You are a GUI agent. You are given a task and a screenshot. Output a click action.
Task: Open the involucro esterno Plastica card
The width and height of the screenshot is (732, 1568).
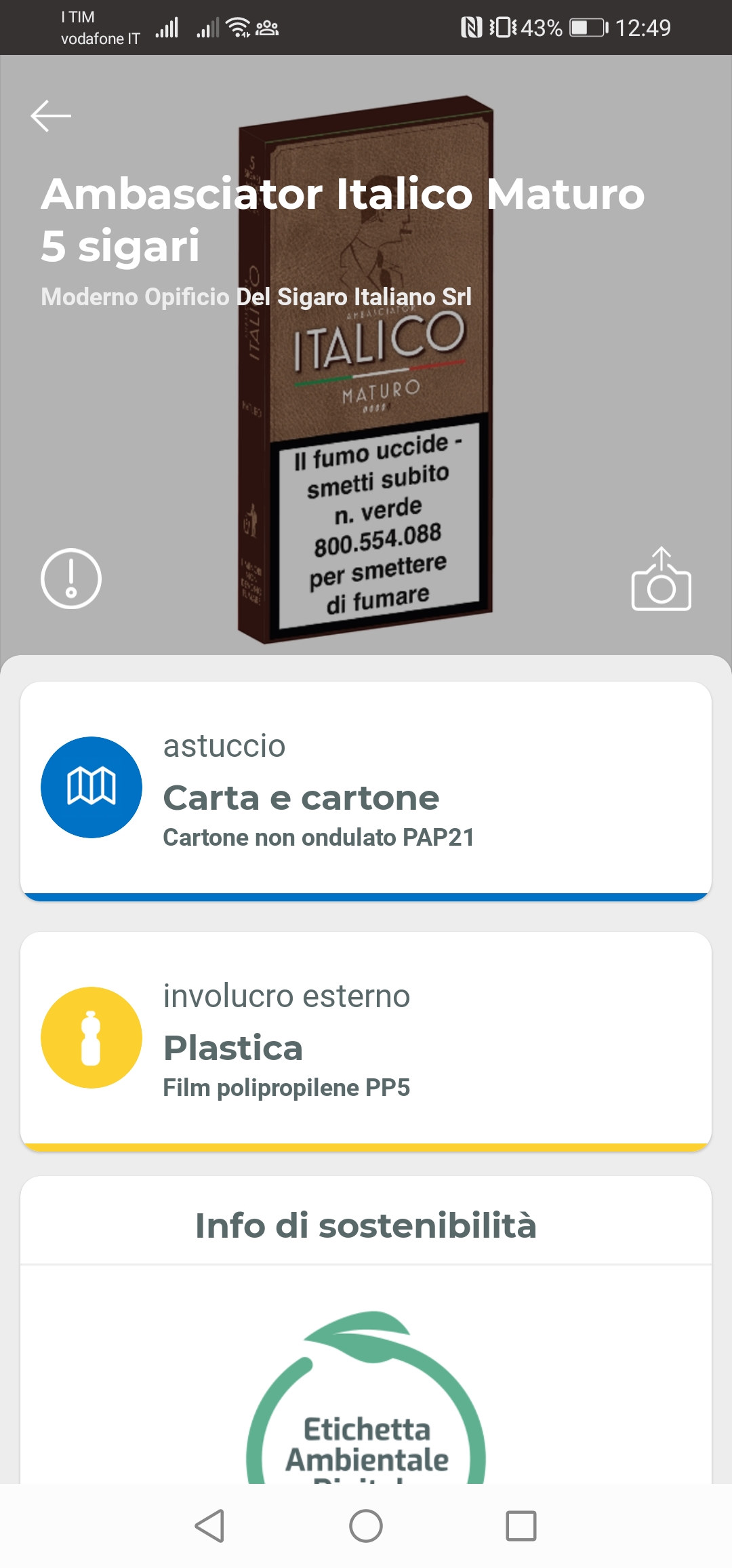pyautogui.click(x=366, y=1040)
